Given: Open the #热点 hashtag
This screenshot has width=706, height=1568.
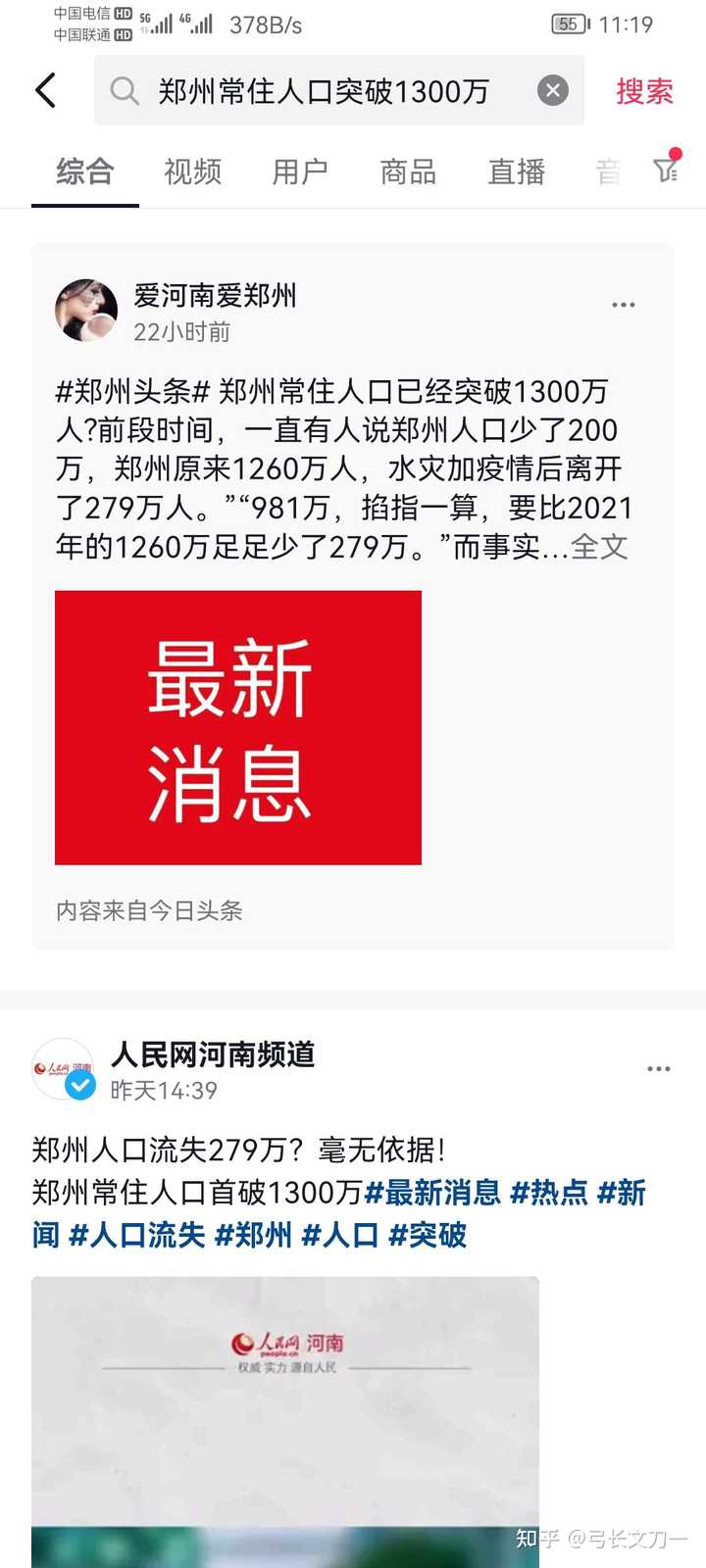Looking at the screenshot, I should 549,1193.
